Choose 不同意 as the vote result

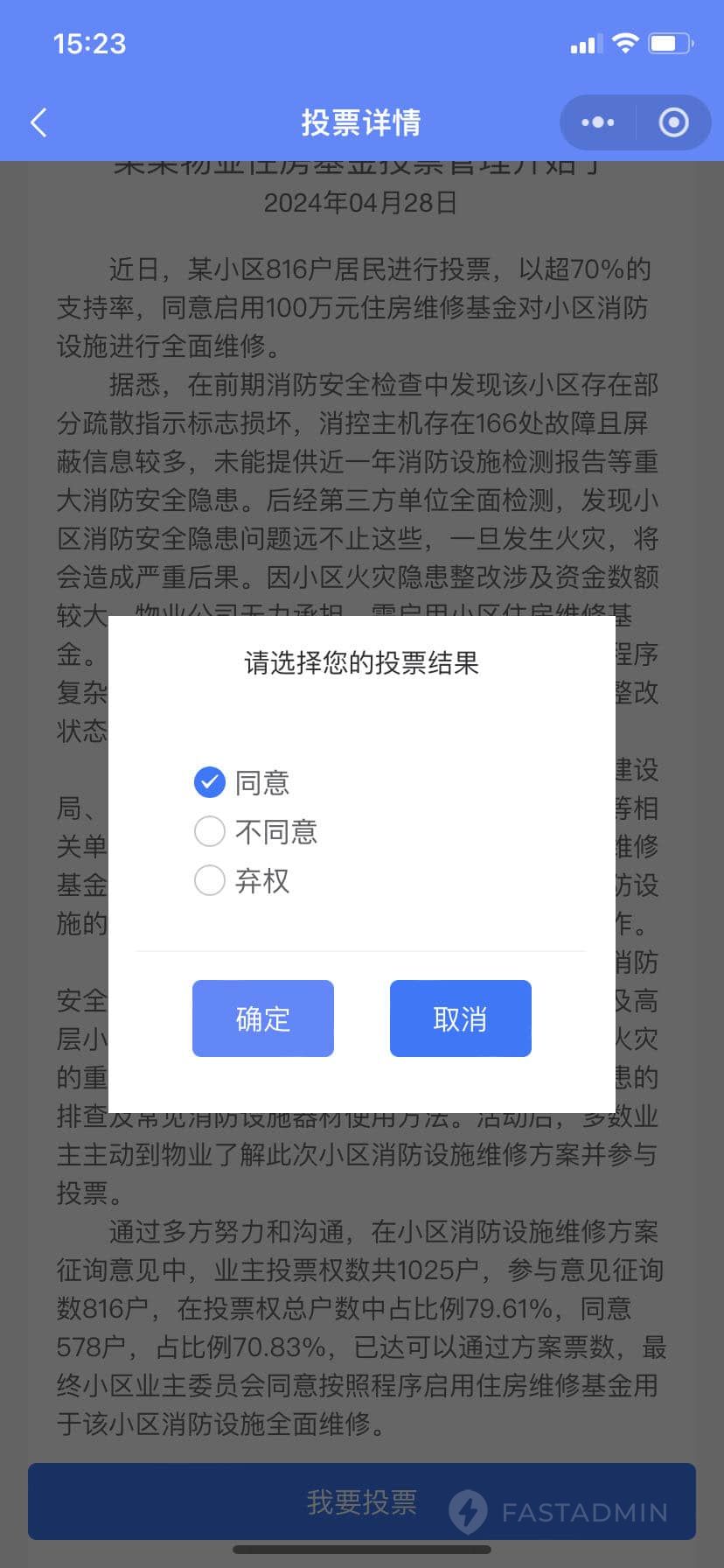(210, 831)
